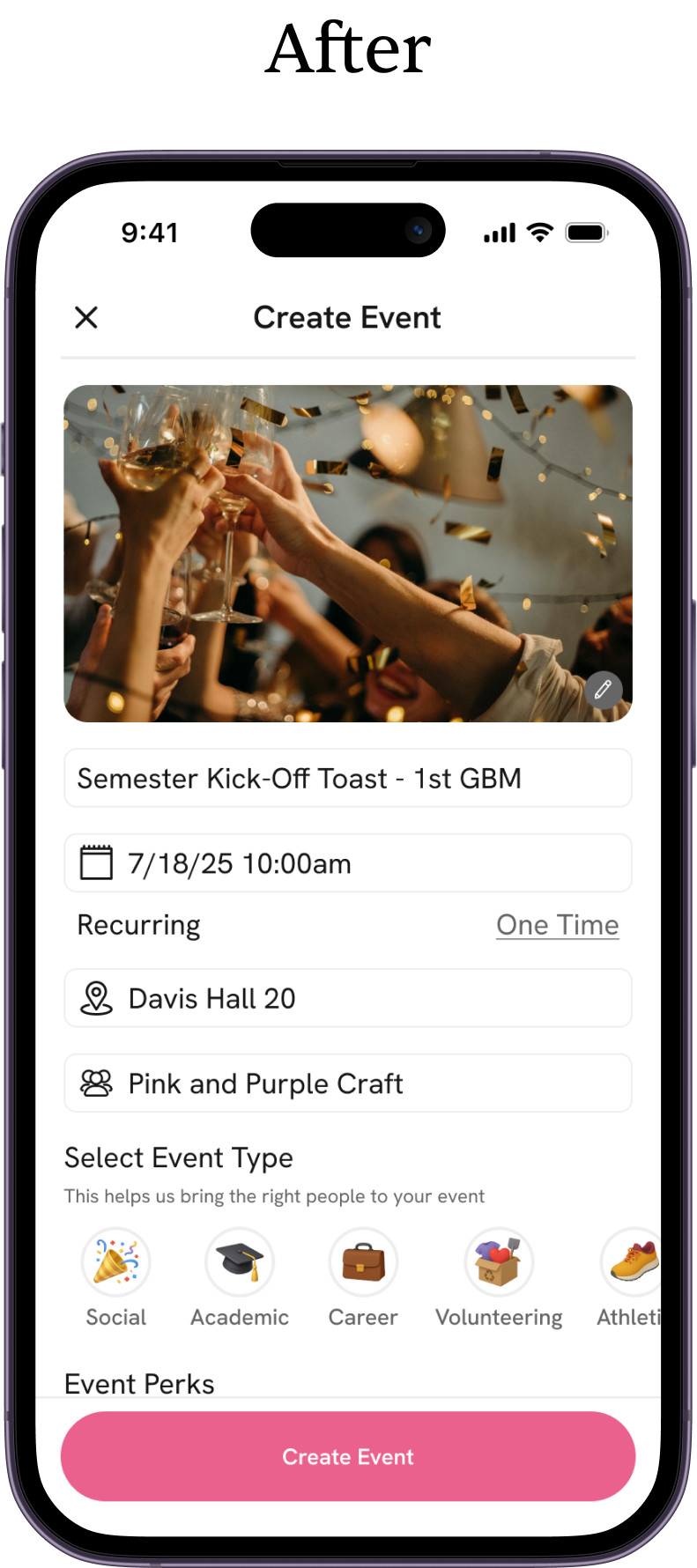Submit with the Create Event button
Screen dimensions: 697x1568
click(x=347, y=1456)
